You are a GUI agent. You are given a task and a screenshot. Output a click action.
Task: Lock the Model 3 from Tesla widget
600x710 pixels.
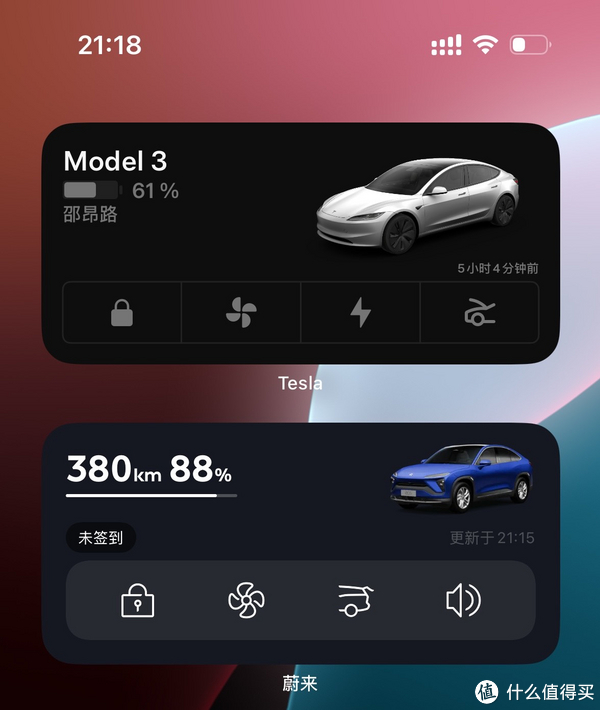(x=122, y=313)
